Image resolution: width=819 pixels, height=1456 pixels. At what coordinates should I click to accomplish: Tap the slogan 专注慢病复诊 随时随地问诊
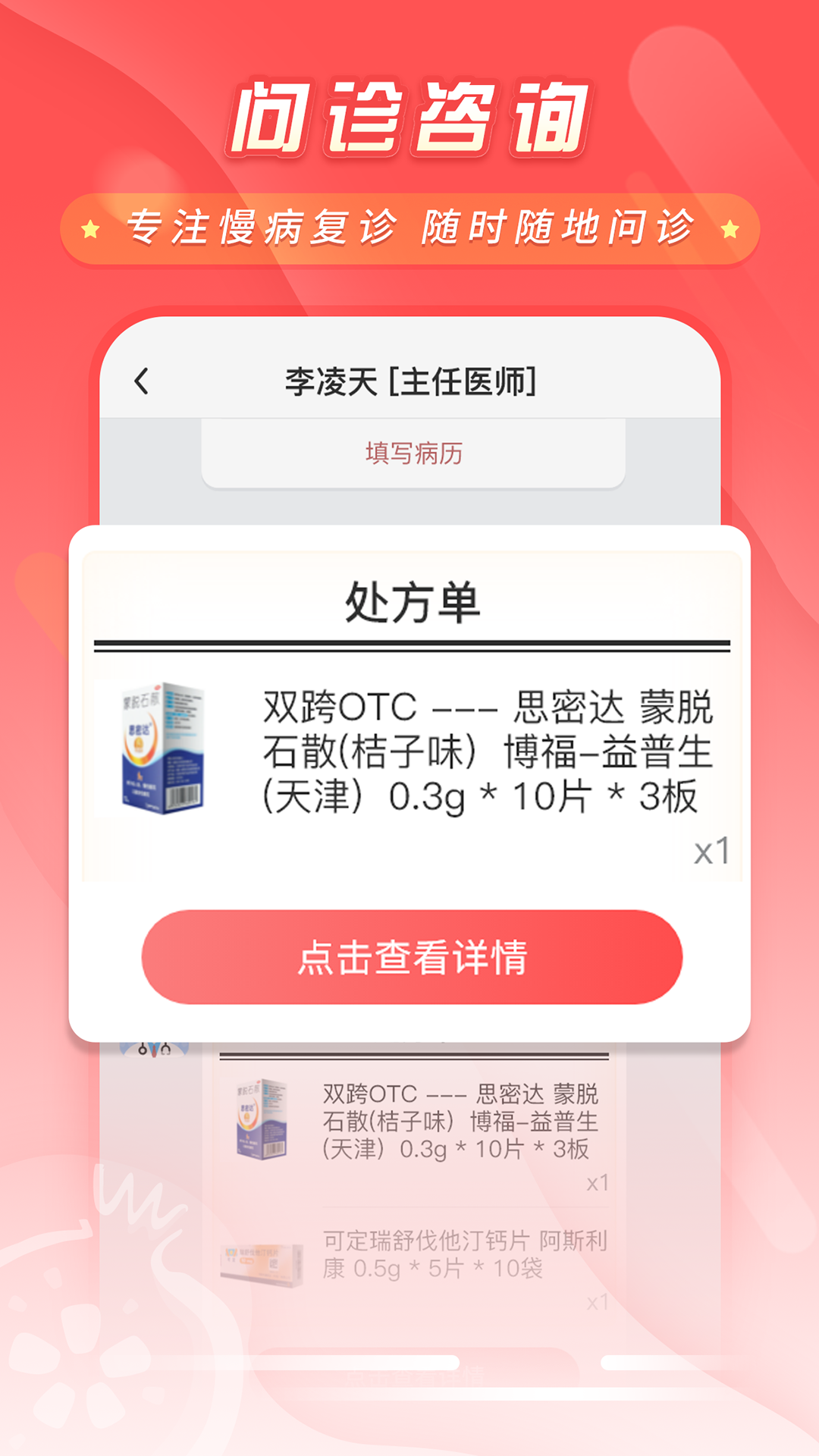409,227
